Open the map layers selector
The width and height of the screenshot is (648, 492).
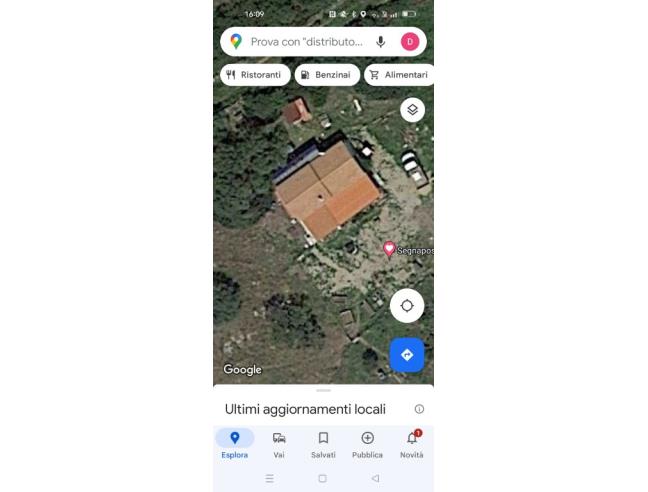(412, 110)
